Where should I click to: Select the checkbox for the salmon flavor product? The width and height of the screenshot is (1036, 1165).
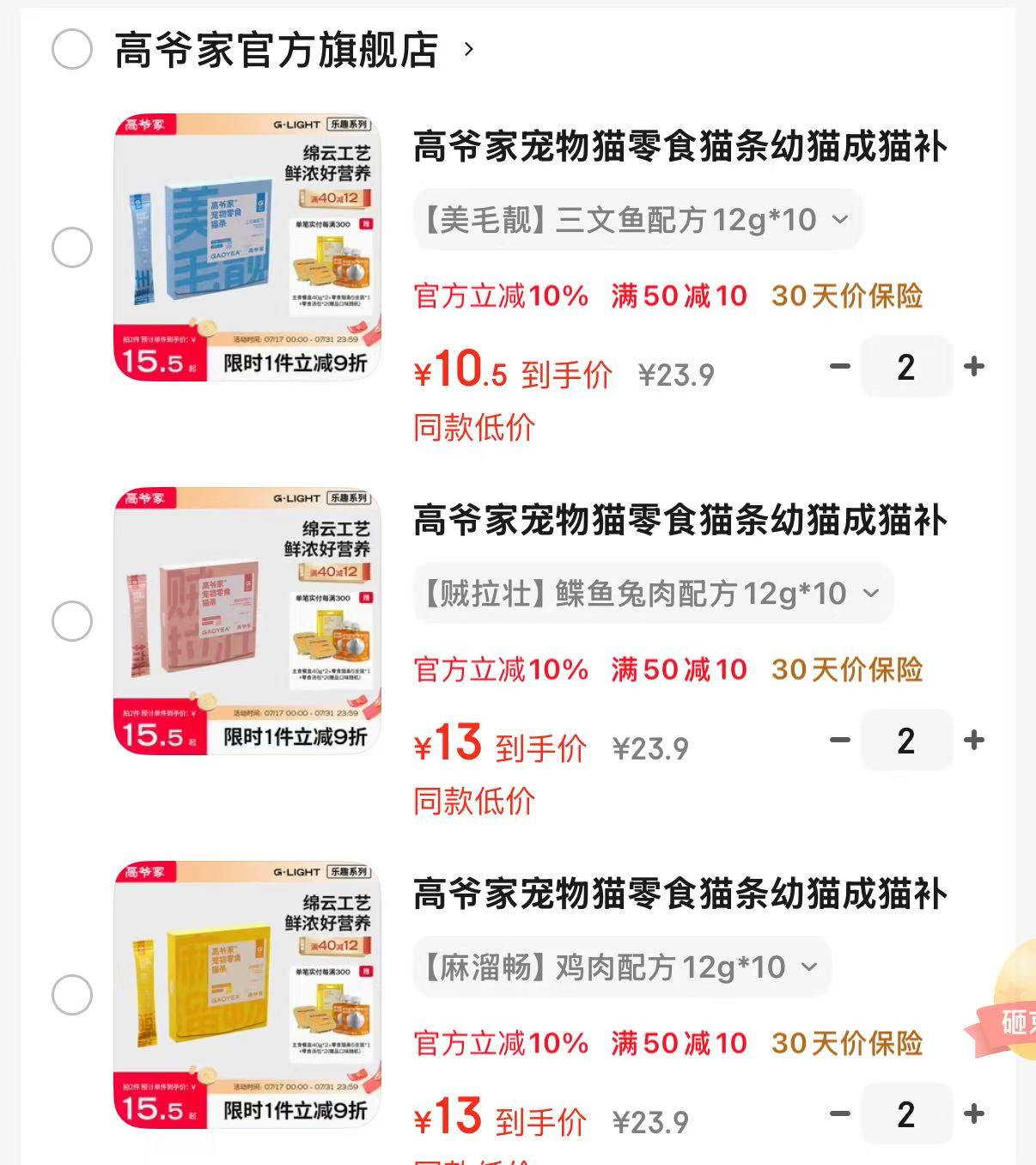pos(71,247)
